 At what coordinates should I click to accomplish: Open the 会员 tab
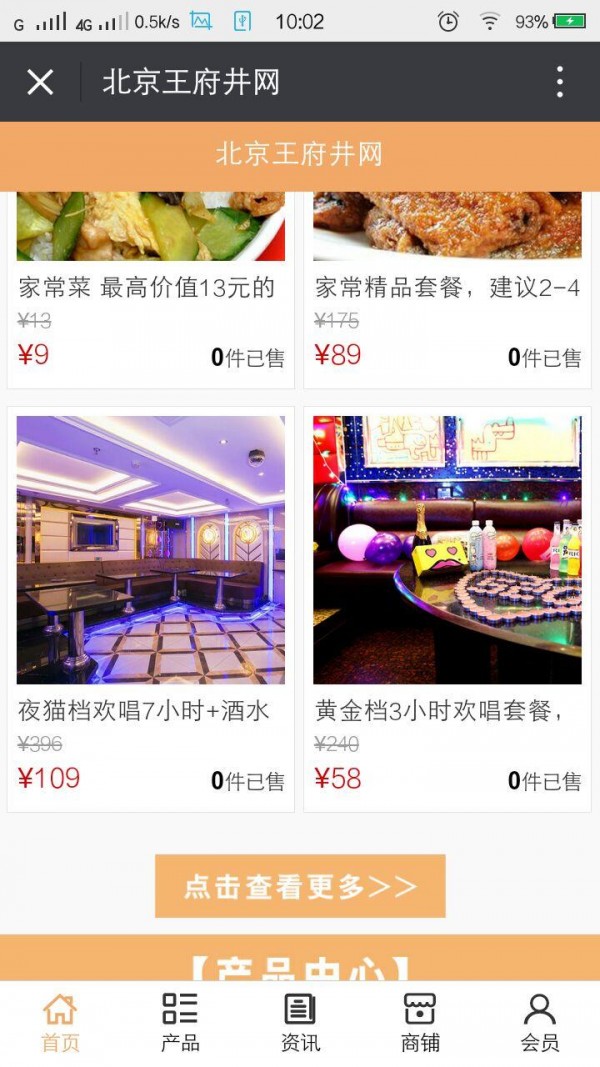point(540,1022)
